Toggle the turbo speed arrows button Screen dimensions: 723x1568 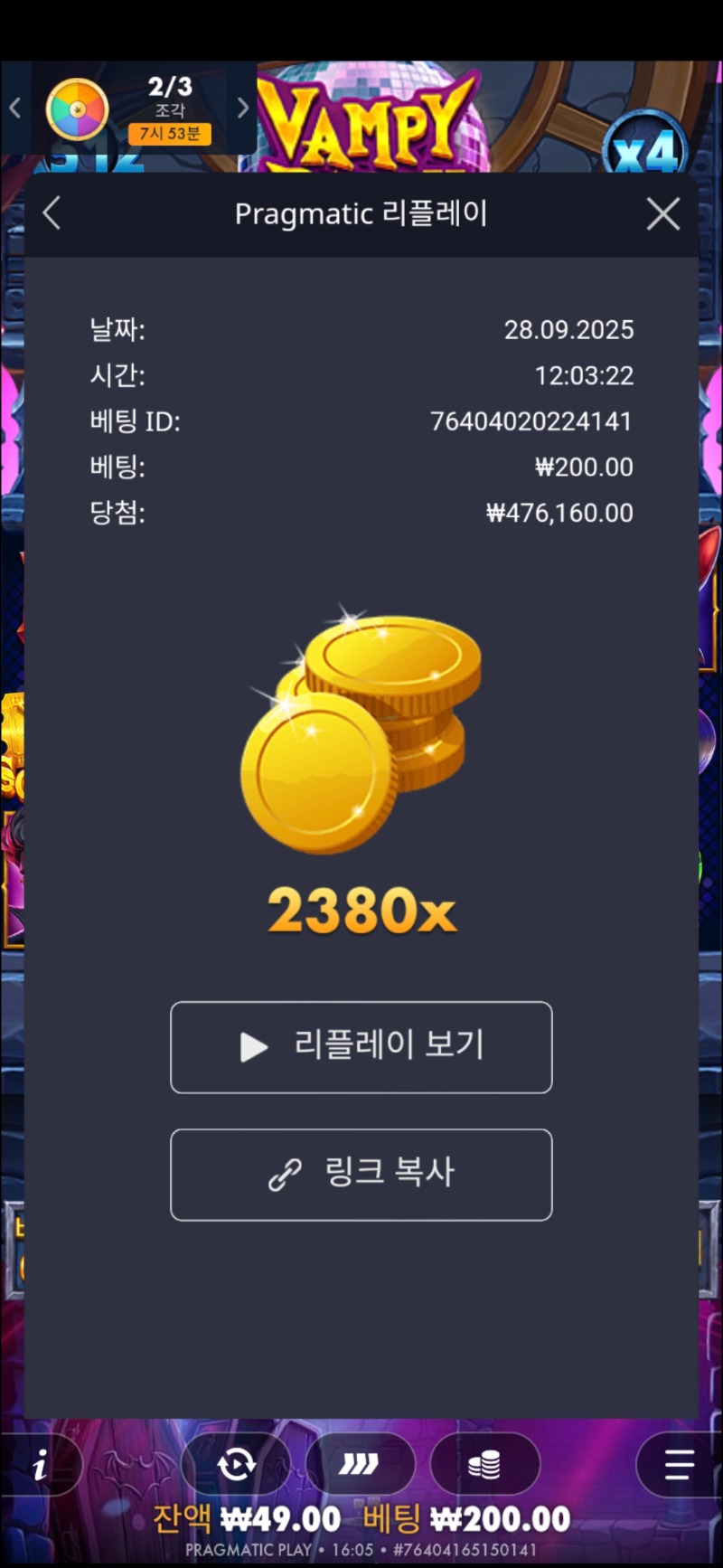click(360, 1464)
